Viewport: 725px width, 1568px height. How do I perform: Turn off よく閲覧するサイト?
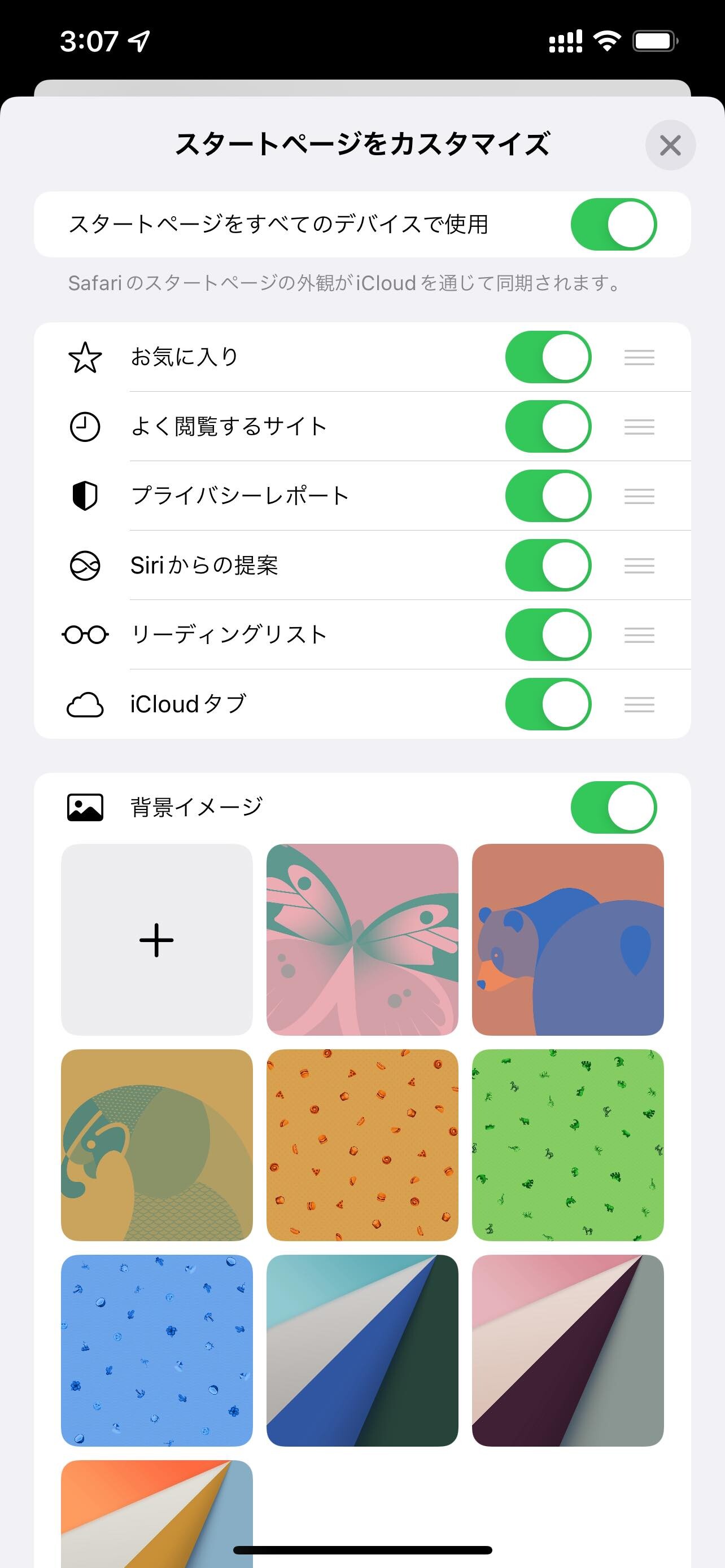(548, 427)
